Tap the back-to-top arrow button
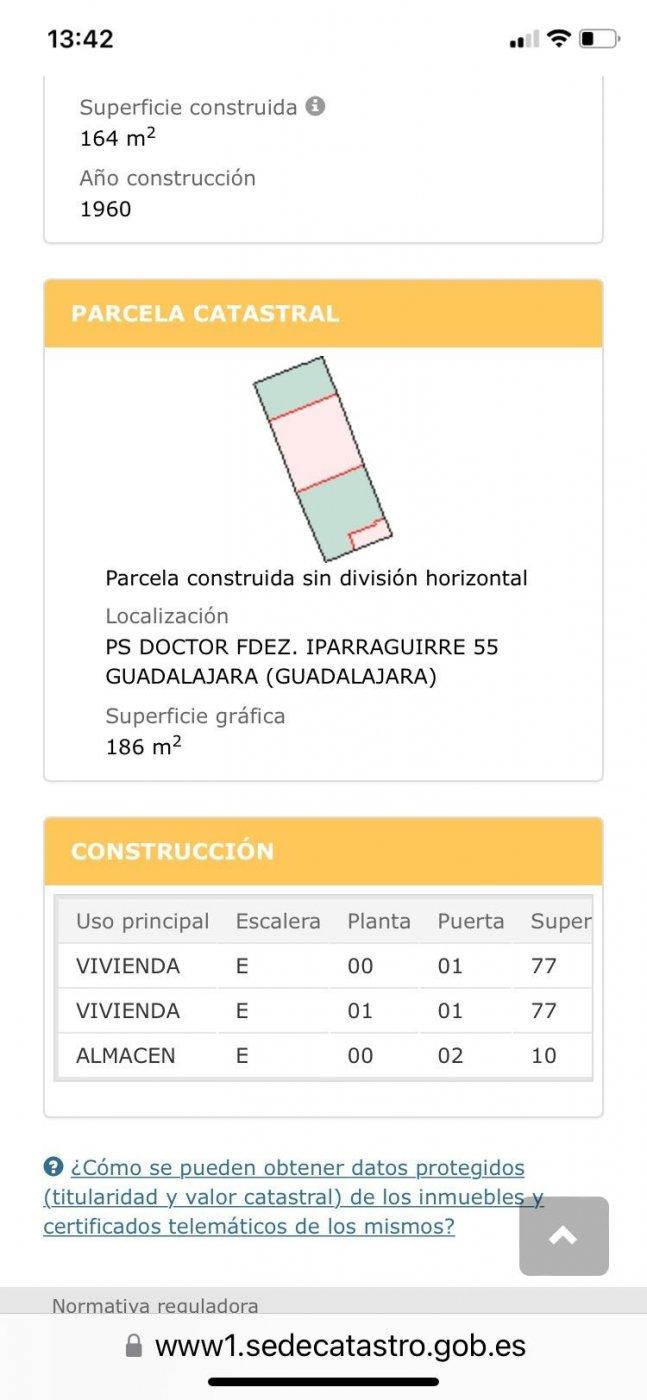This screenshot has height=1400, width=647. (x=564, y=1236)
